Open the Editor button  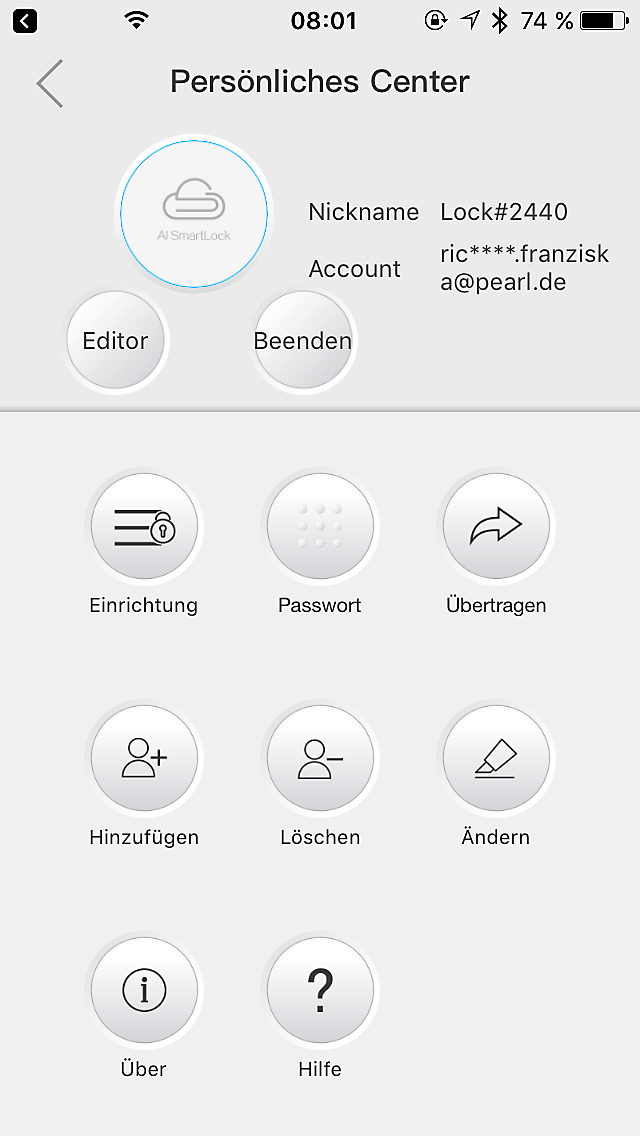coord(116,341)
